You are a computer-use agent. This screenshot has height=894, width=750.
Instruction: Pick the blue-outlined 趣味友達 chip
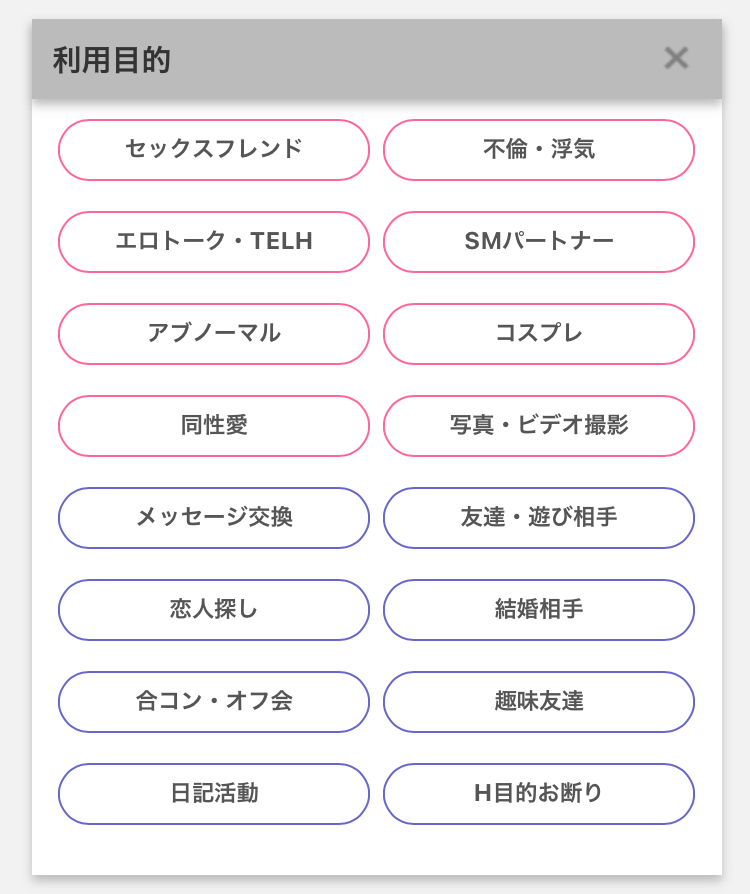539,702
